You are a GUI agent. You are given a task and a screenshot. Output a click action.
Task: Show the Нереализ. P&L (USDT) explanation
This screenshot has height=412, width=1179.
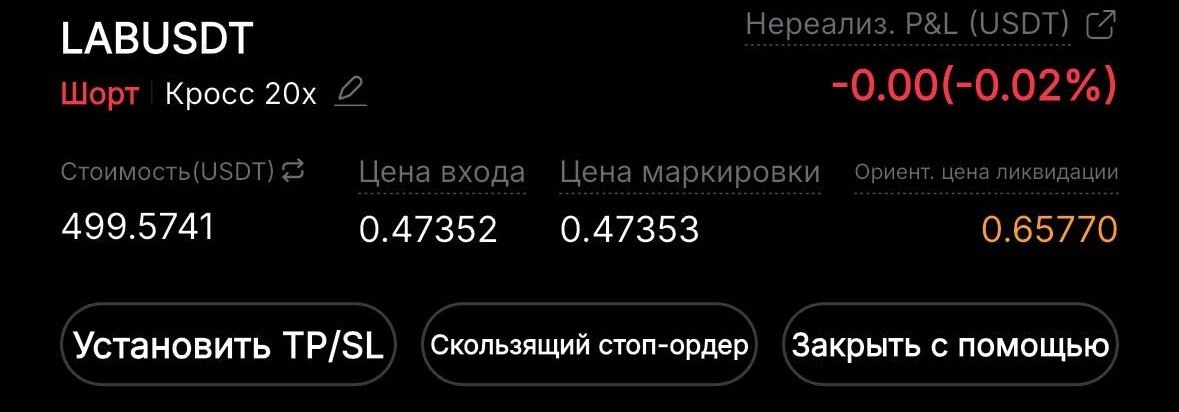coord(908,24)
